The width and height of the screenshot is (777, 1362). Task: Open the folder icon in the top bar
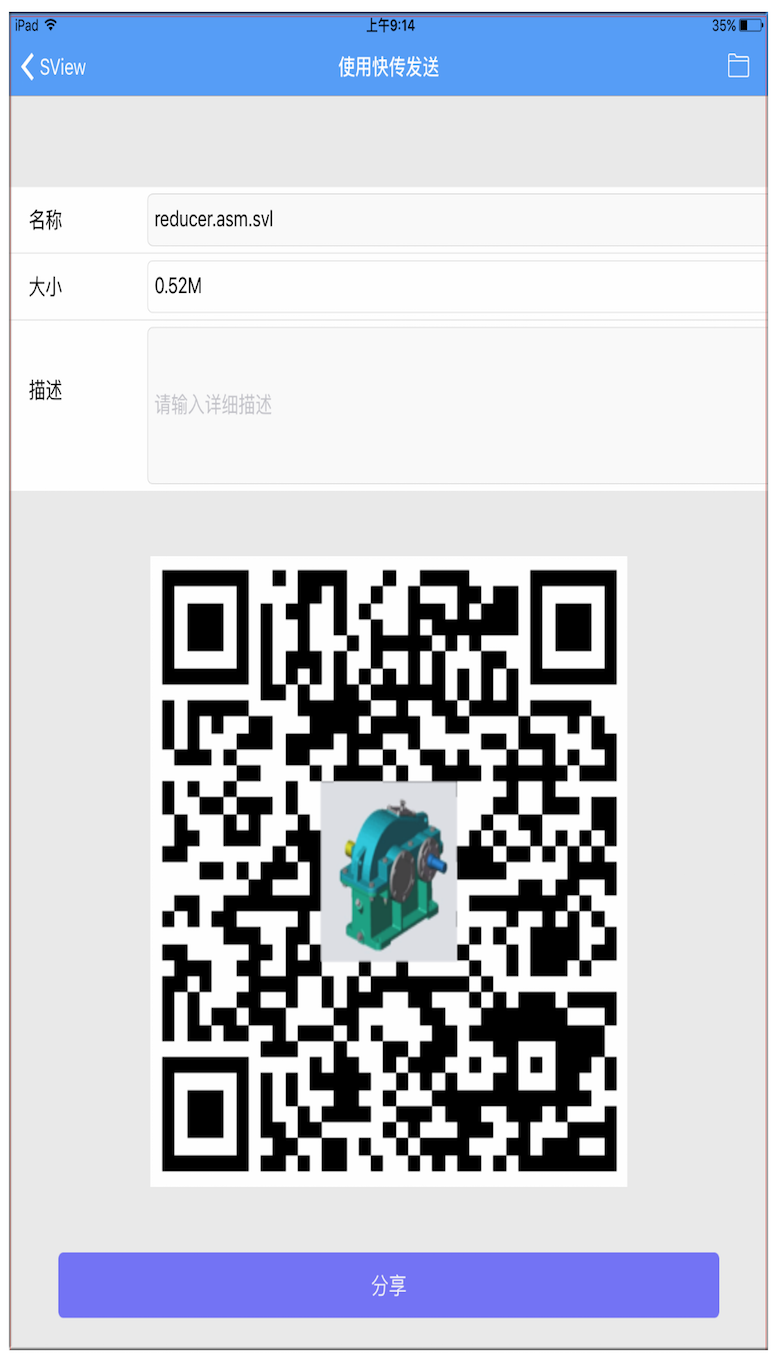click(738, 66)
